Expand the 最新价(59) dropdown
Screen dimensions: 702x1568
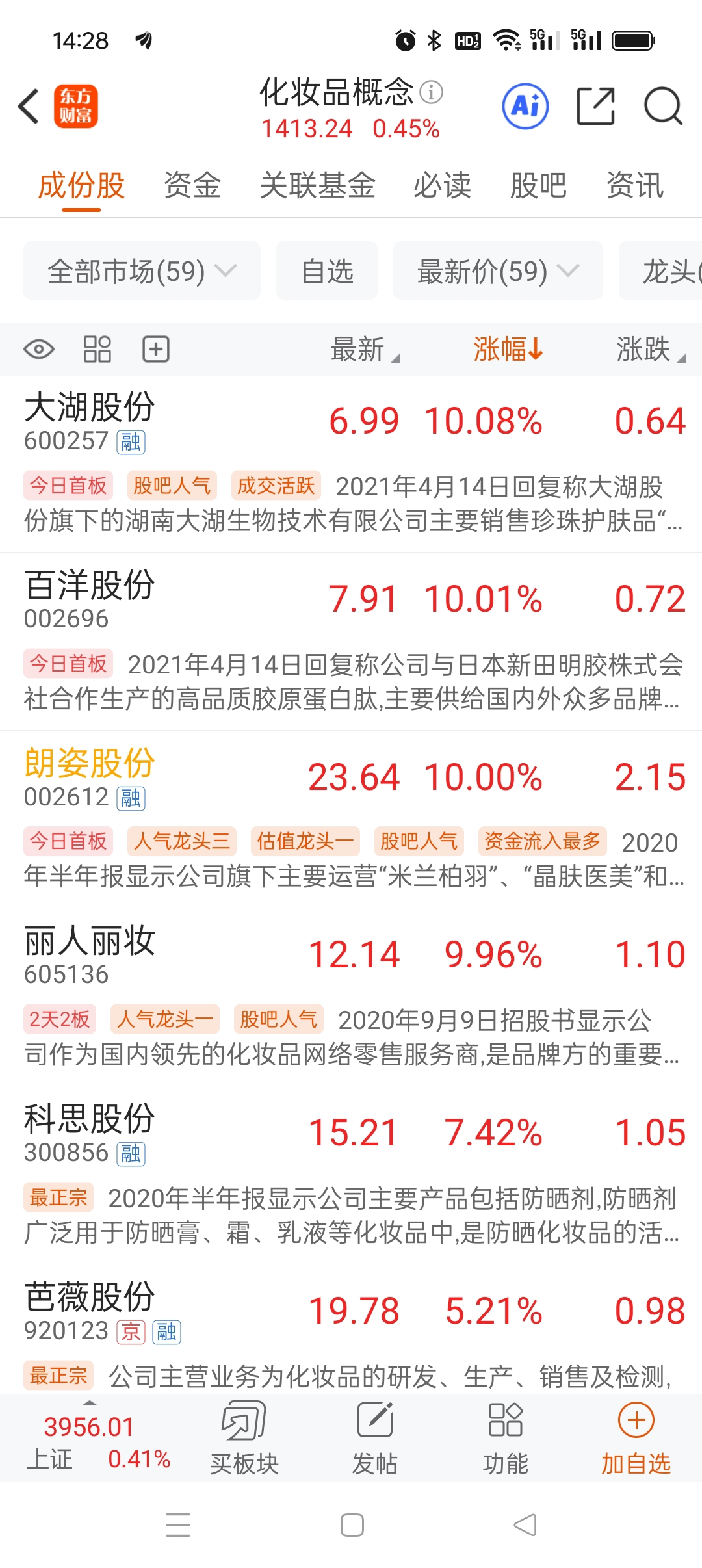[x=497, y=271]
